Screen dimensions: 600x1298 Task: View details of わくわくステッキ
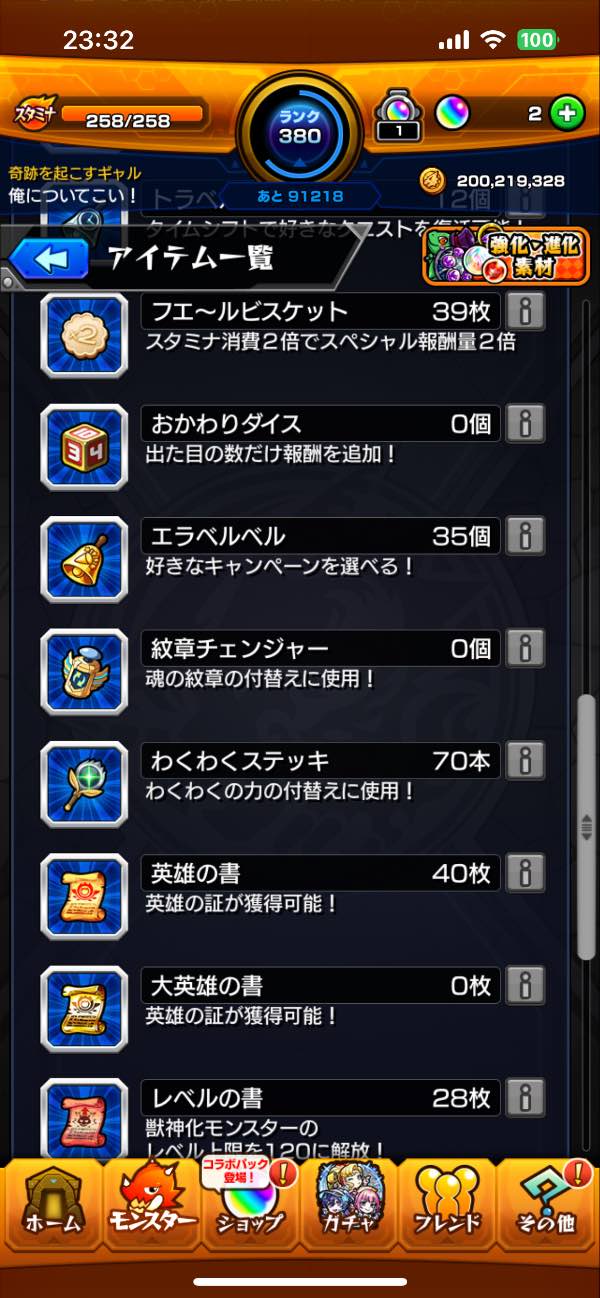pos(525,761)
